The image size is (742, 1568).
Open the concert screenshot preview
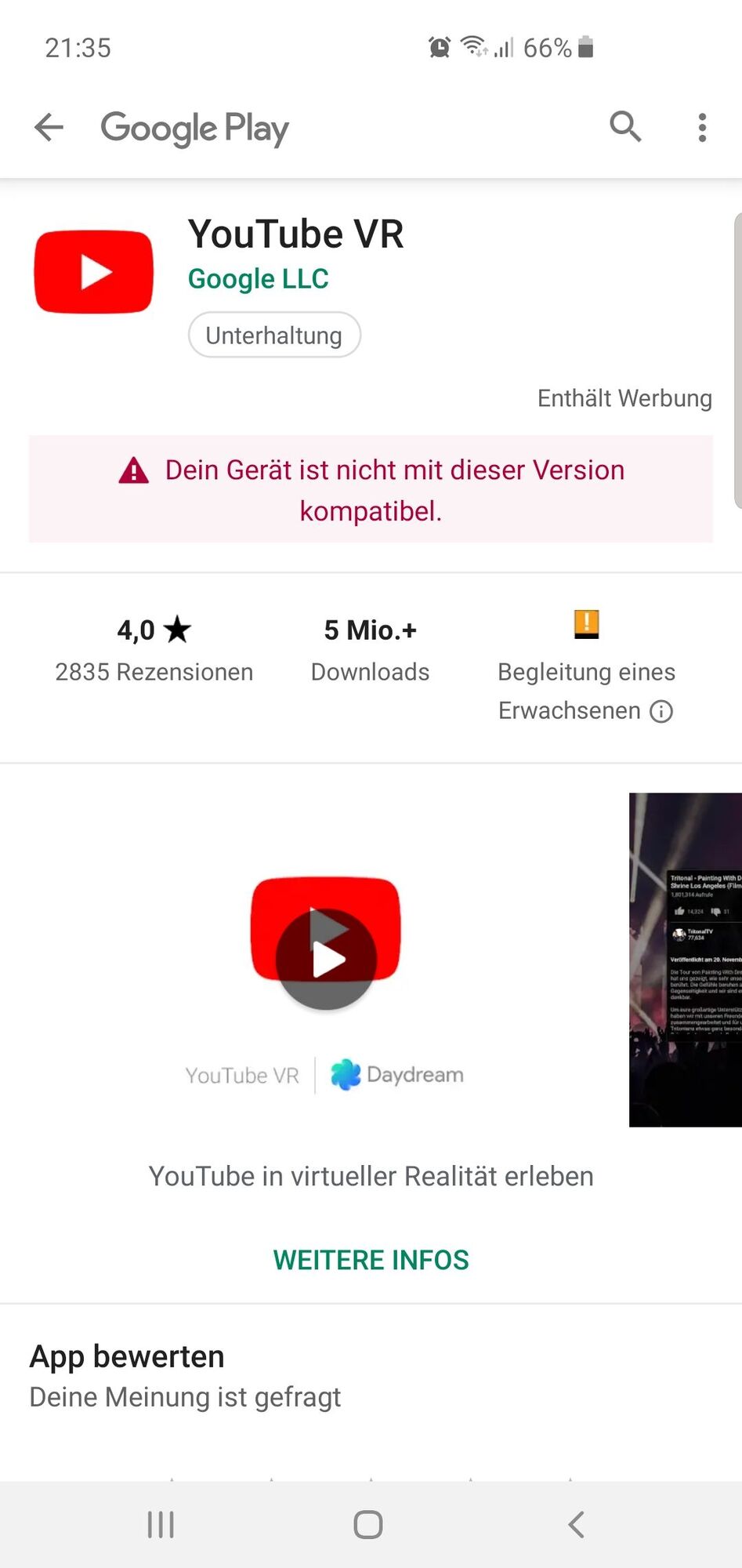point(686,960)
